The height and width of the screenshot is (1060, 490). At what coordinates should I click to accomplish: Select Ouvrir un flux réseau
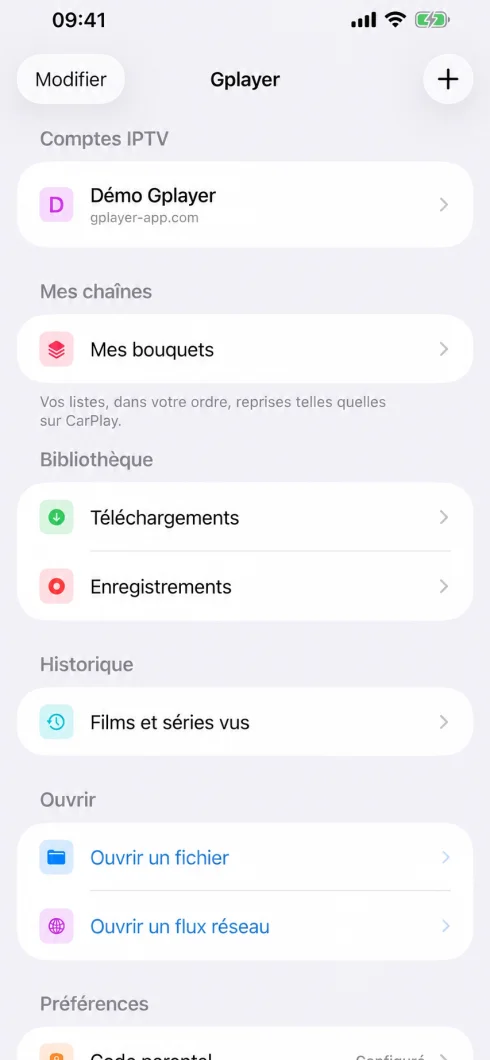(x=245, y=925)
